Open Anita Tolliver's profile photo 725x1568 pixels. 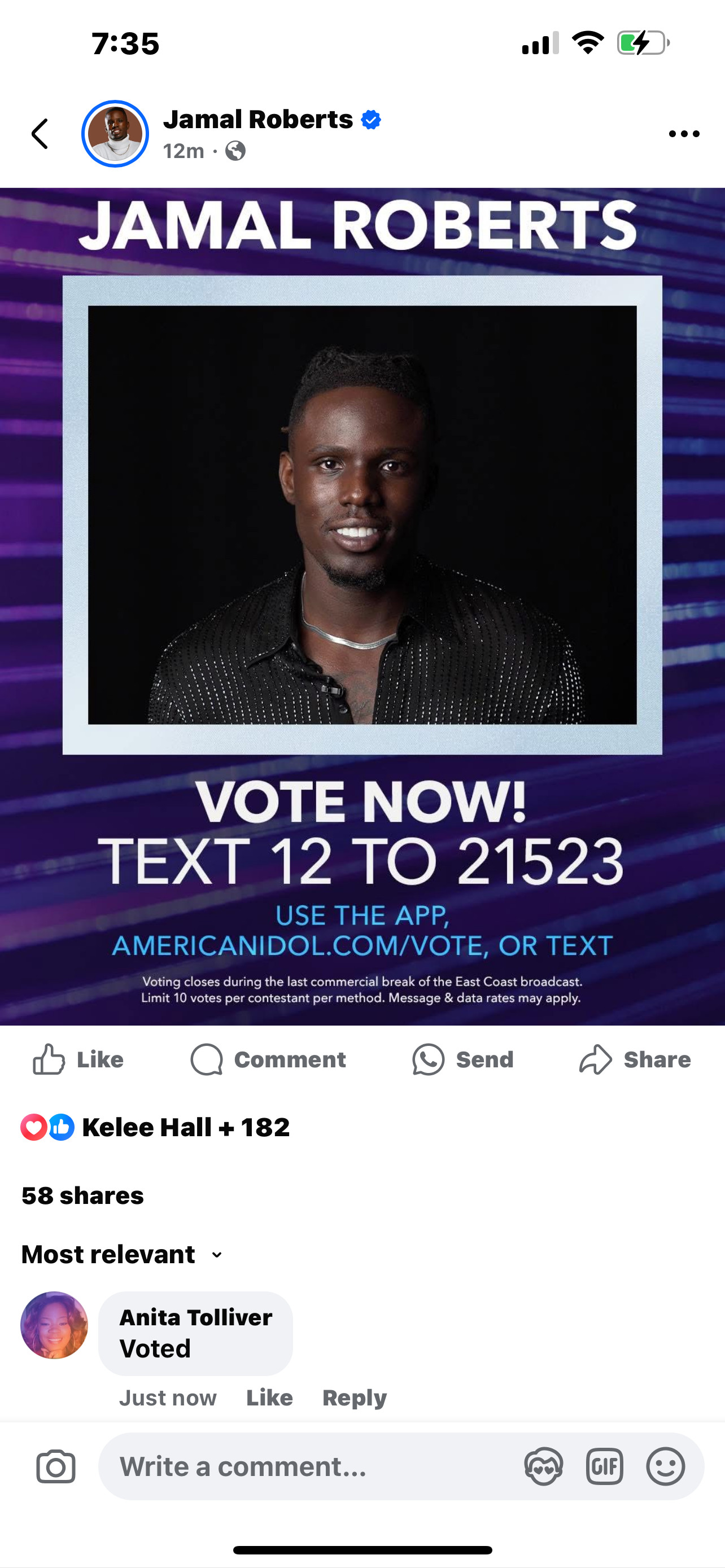(x=54, y=1325)
